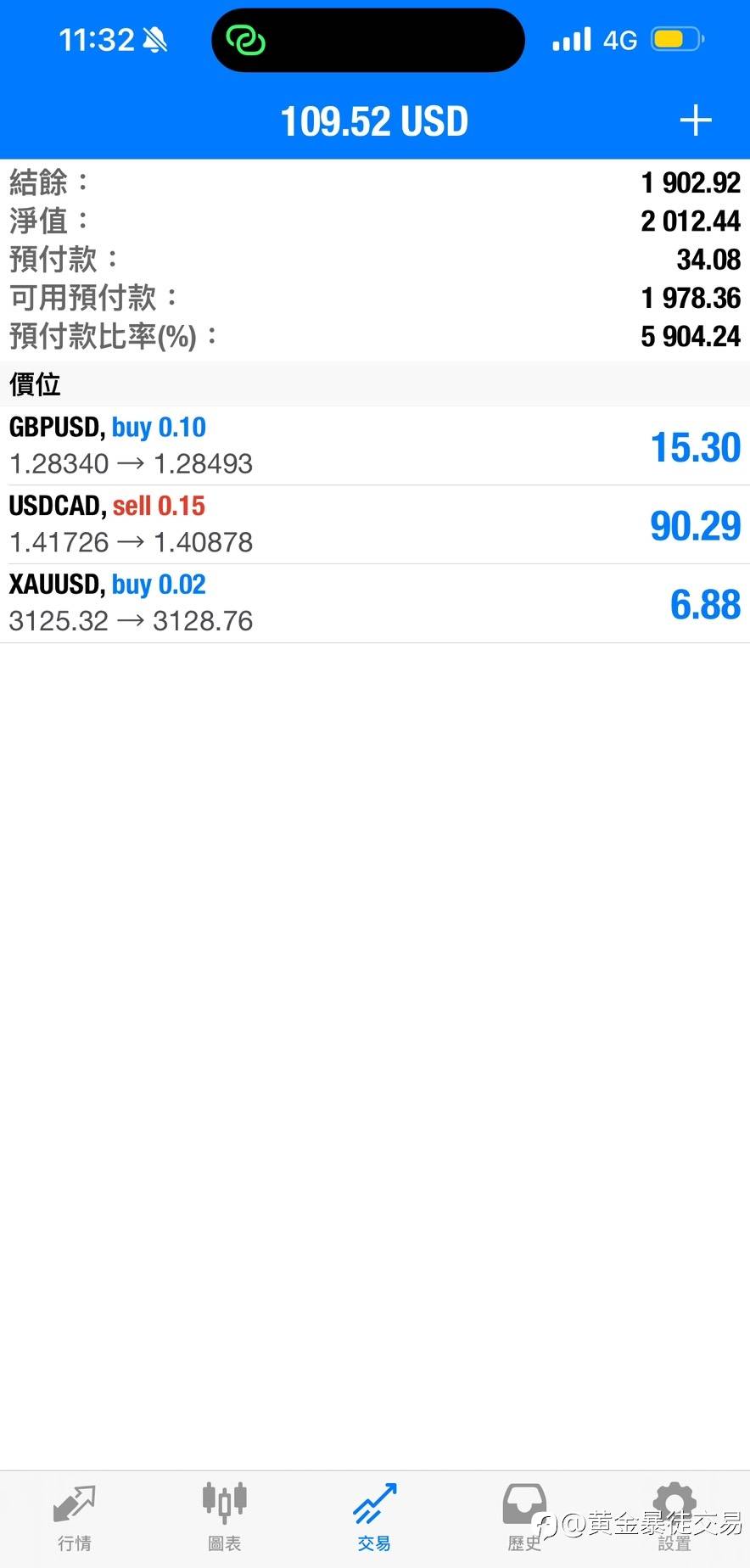Open the GBPUSD buy 0.10 position
The image size is (750, 1568).
[x=375, y=446]
